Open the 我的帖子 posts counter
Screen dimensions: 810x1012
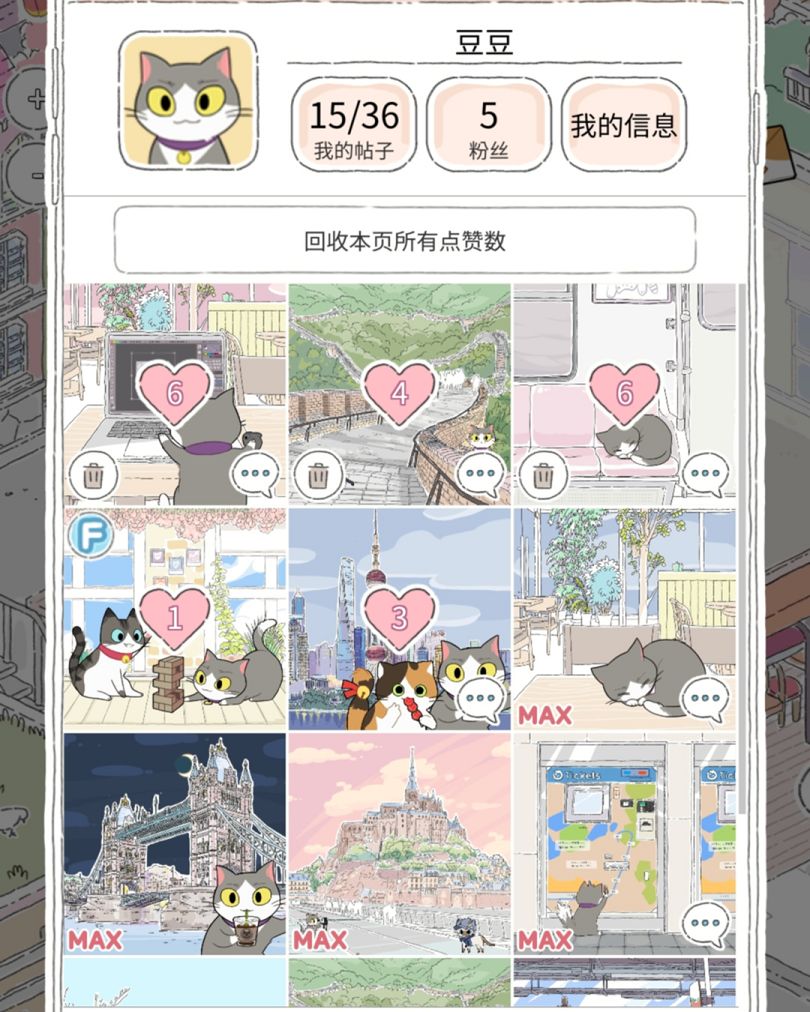pos(353,125)
